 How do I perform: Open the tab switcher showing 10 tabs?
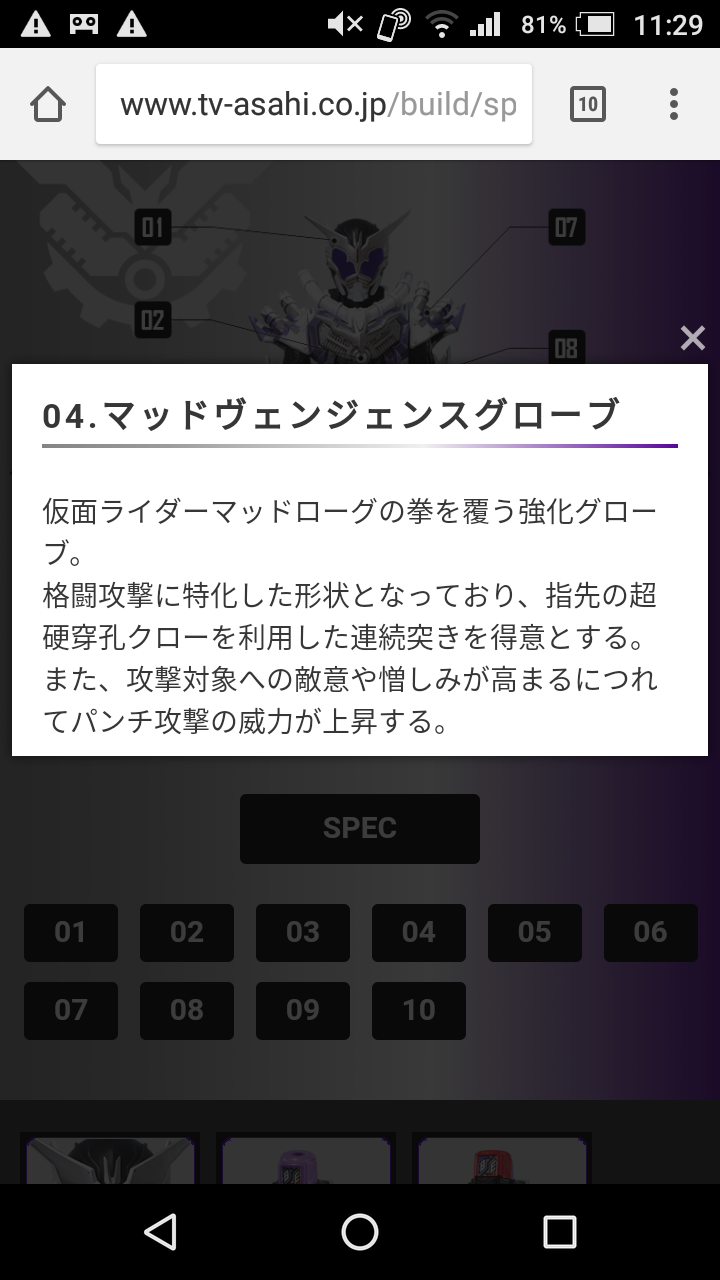click(x=587, y=104)
